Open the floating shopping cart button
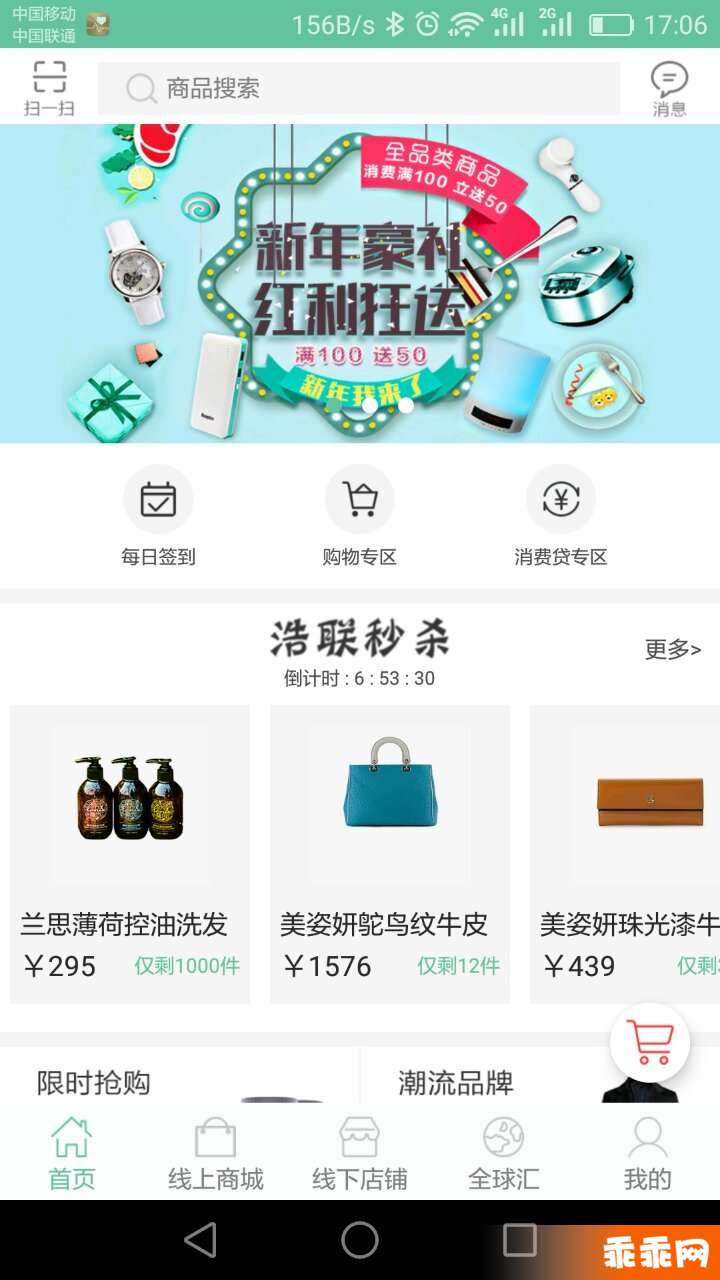 650,1042
